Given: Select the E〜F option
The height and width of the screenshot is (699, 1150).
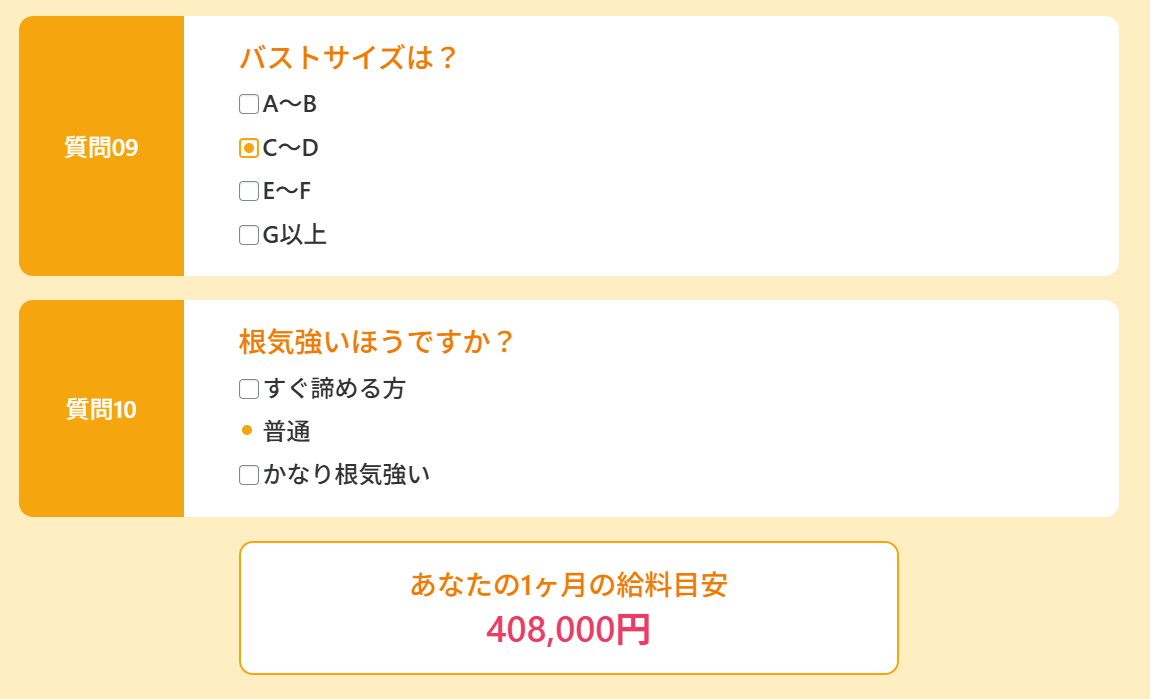Looking at the screenshot, I should [x=249, y=191].
